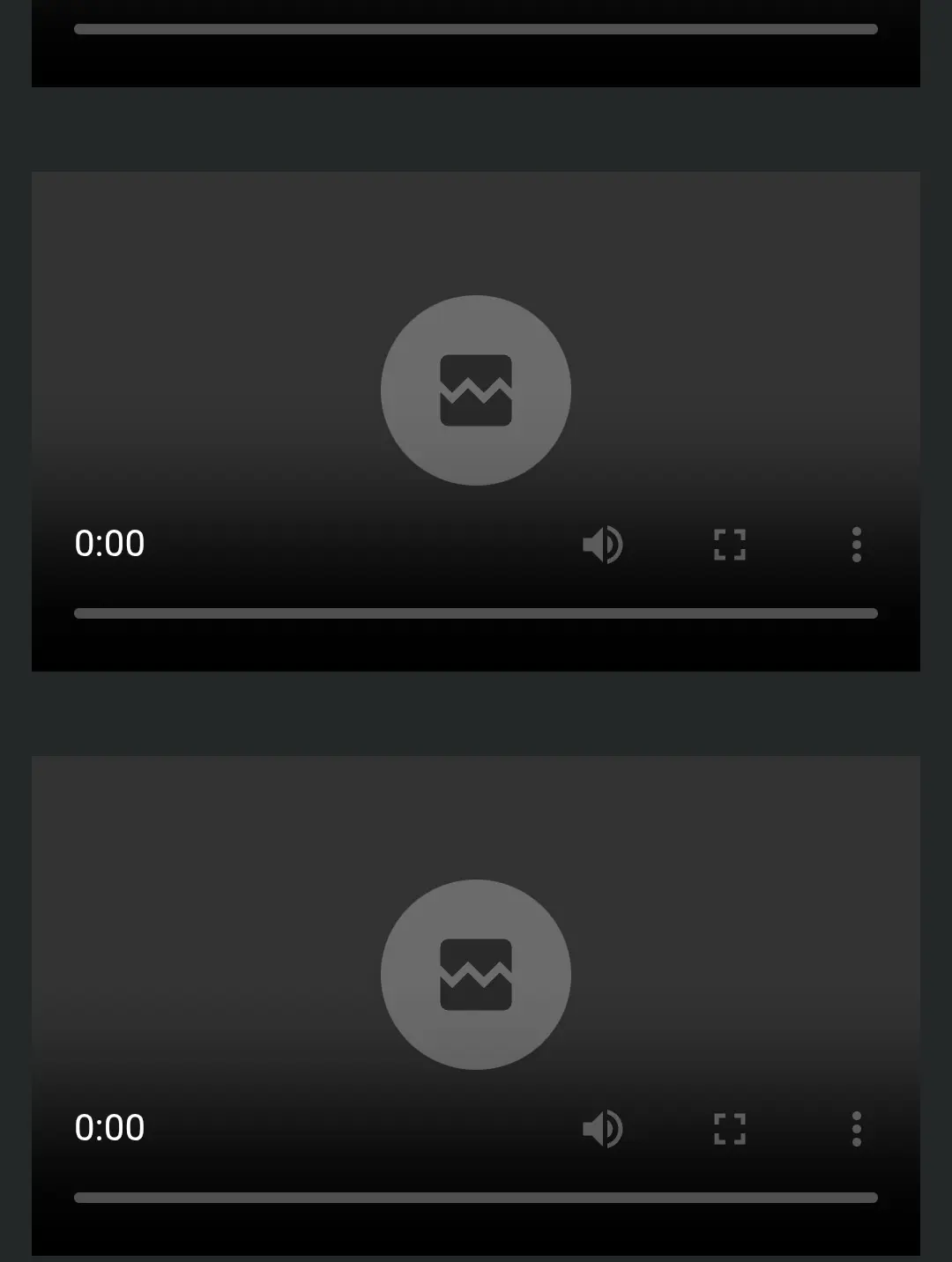Mute the bottom video's volume icon
The height and width of the screenshot is (1262, 952).
[603, 1129]
